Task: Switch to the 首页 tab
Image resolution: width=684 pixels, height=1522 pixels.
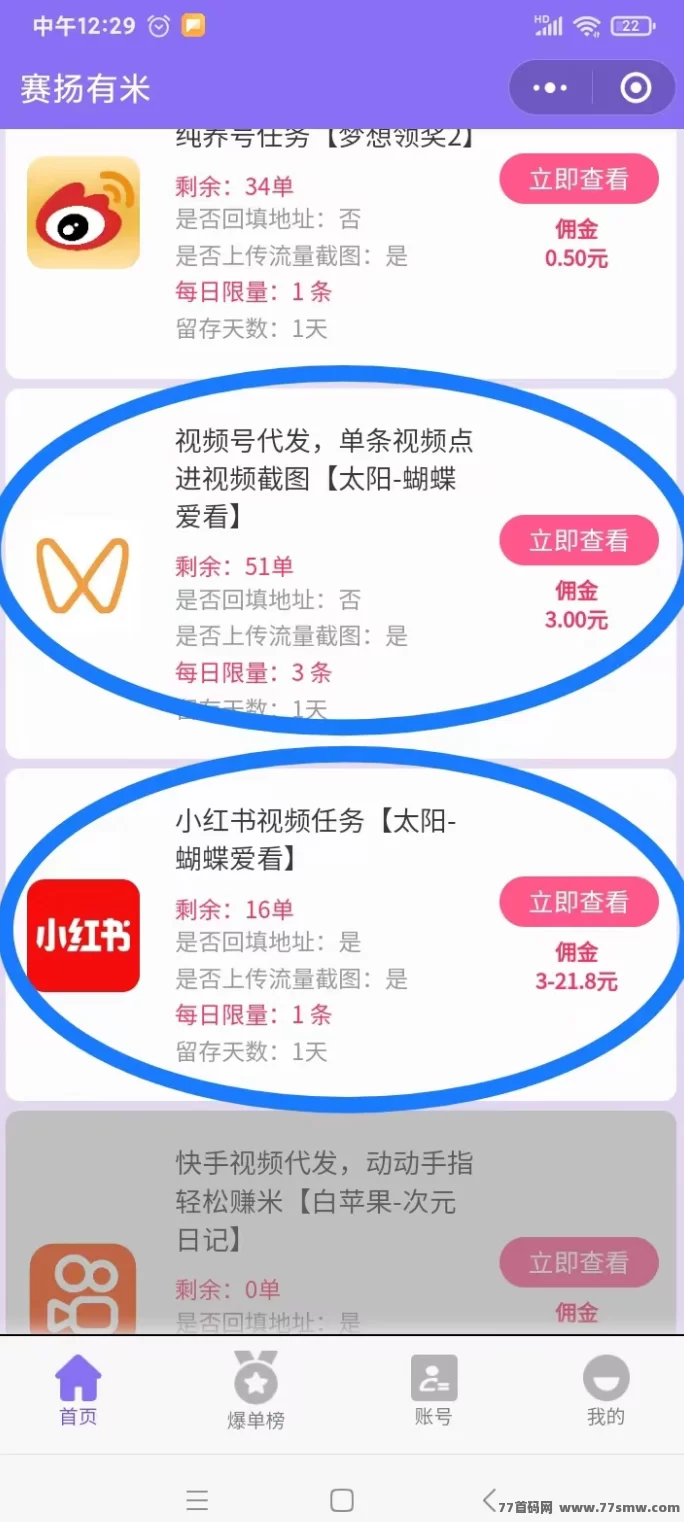Action: (x=78, y=1390)
